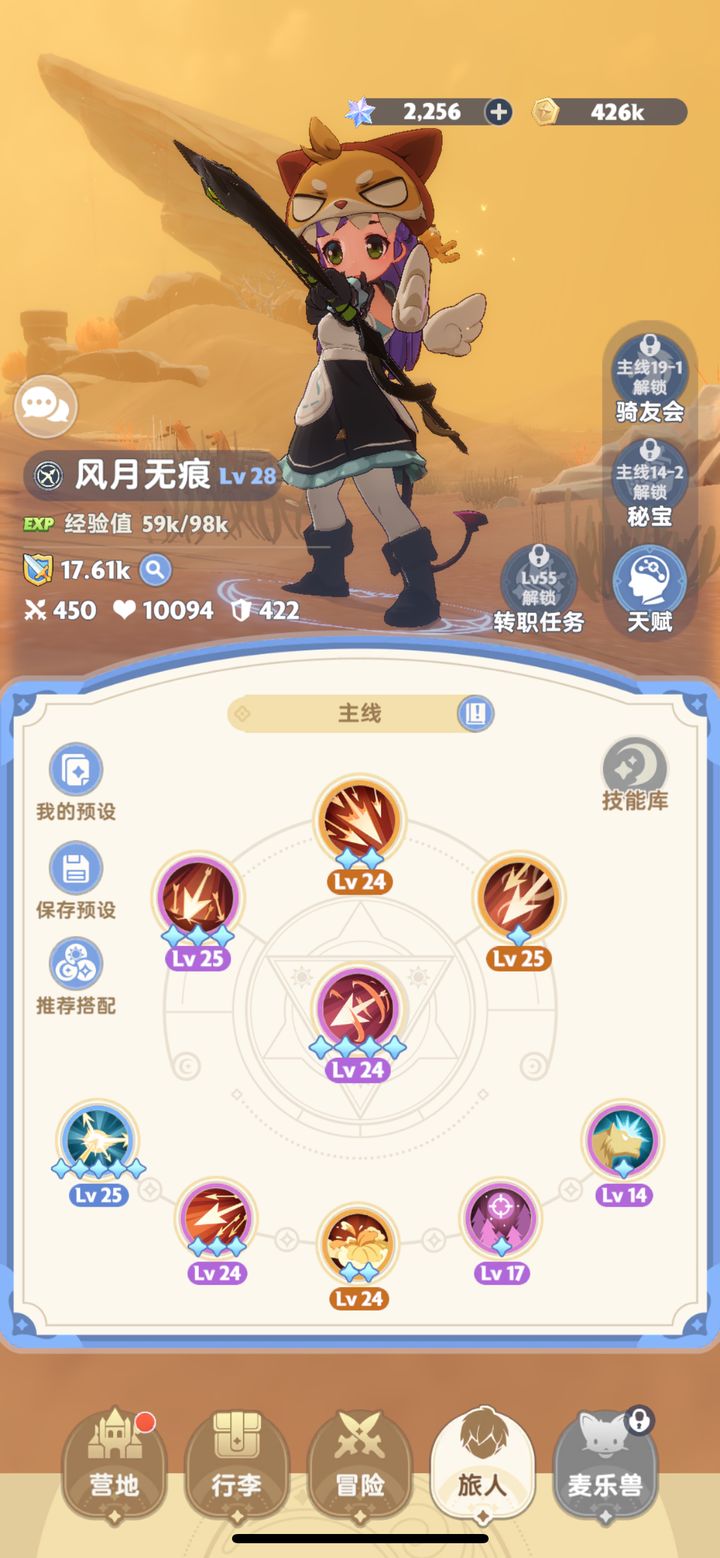Screen dimensions: 720x1558
Task: Tap the locked 骑友会 button
Action: tap(649, 380)
